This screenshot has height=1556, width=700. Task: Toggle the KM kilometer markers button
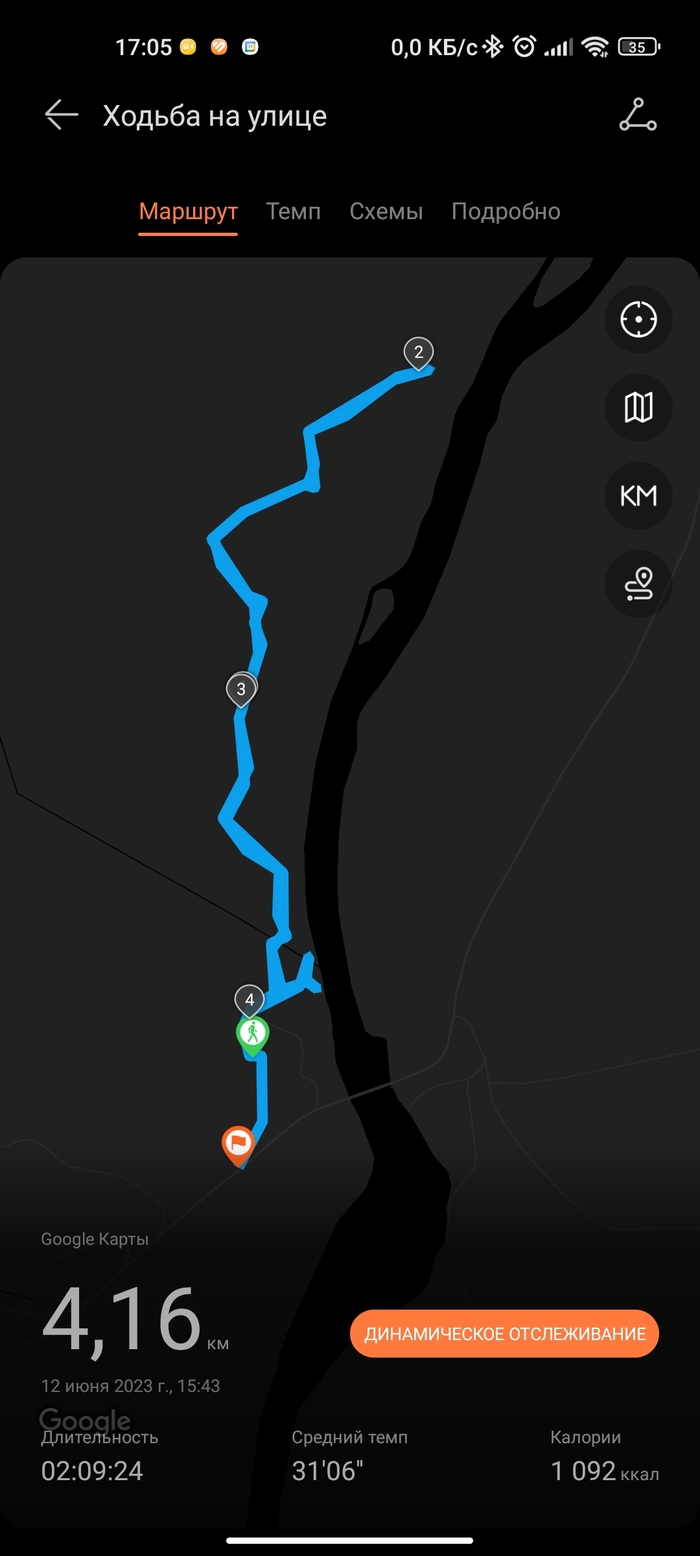pos(638,495)
